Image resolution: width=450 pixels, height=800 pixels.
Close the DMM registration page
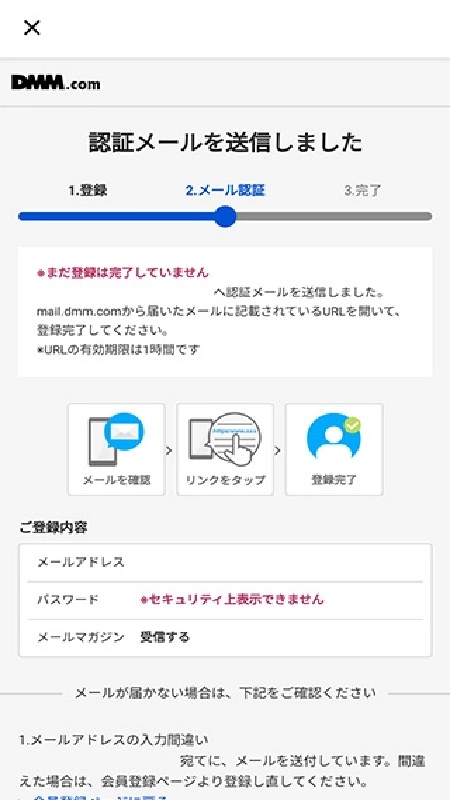coord(32,28)
